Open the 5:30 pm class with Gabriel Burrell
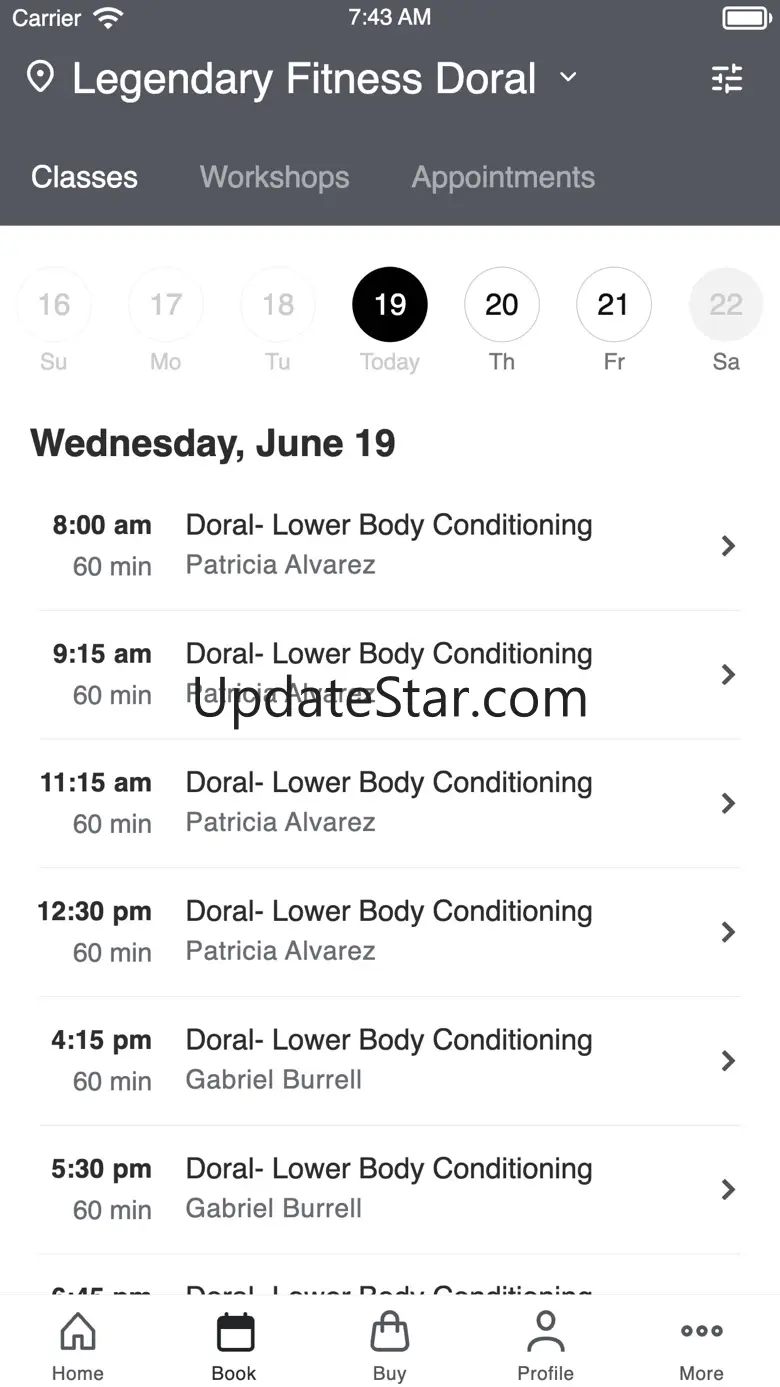This screenshot has height=1387, width=780. tap(390, 1188)
